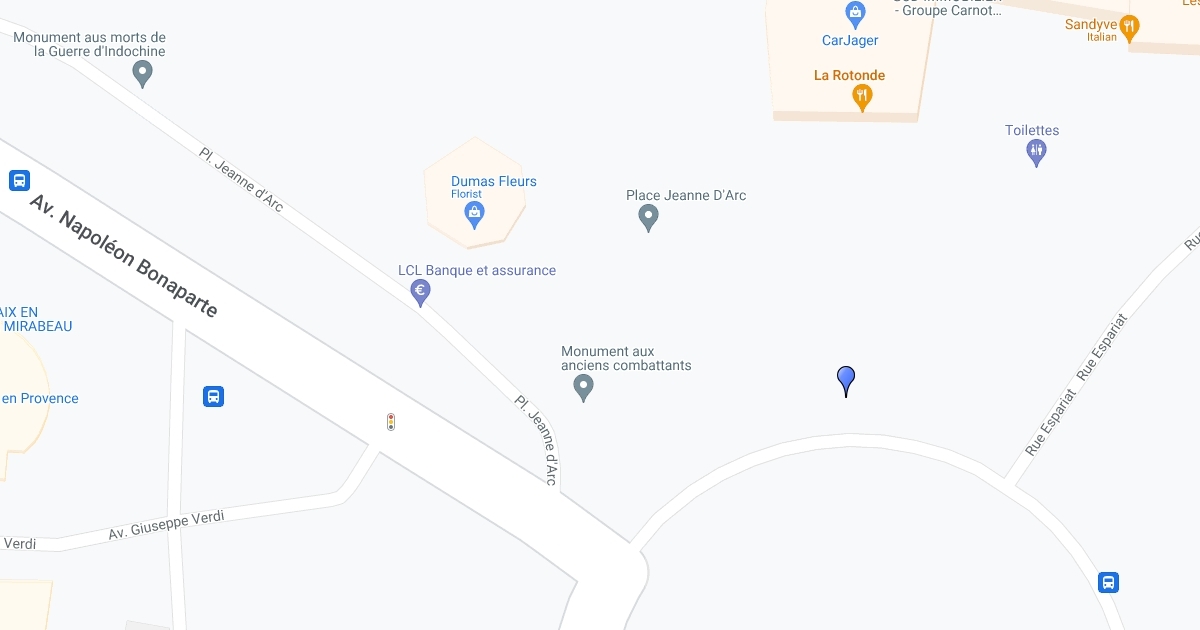The height and width of the screenshot is (630, 1200).
Task: Select the Sandyve Italian restaurant marker
Action: (1130, 27)
